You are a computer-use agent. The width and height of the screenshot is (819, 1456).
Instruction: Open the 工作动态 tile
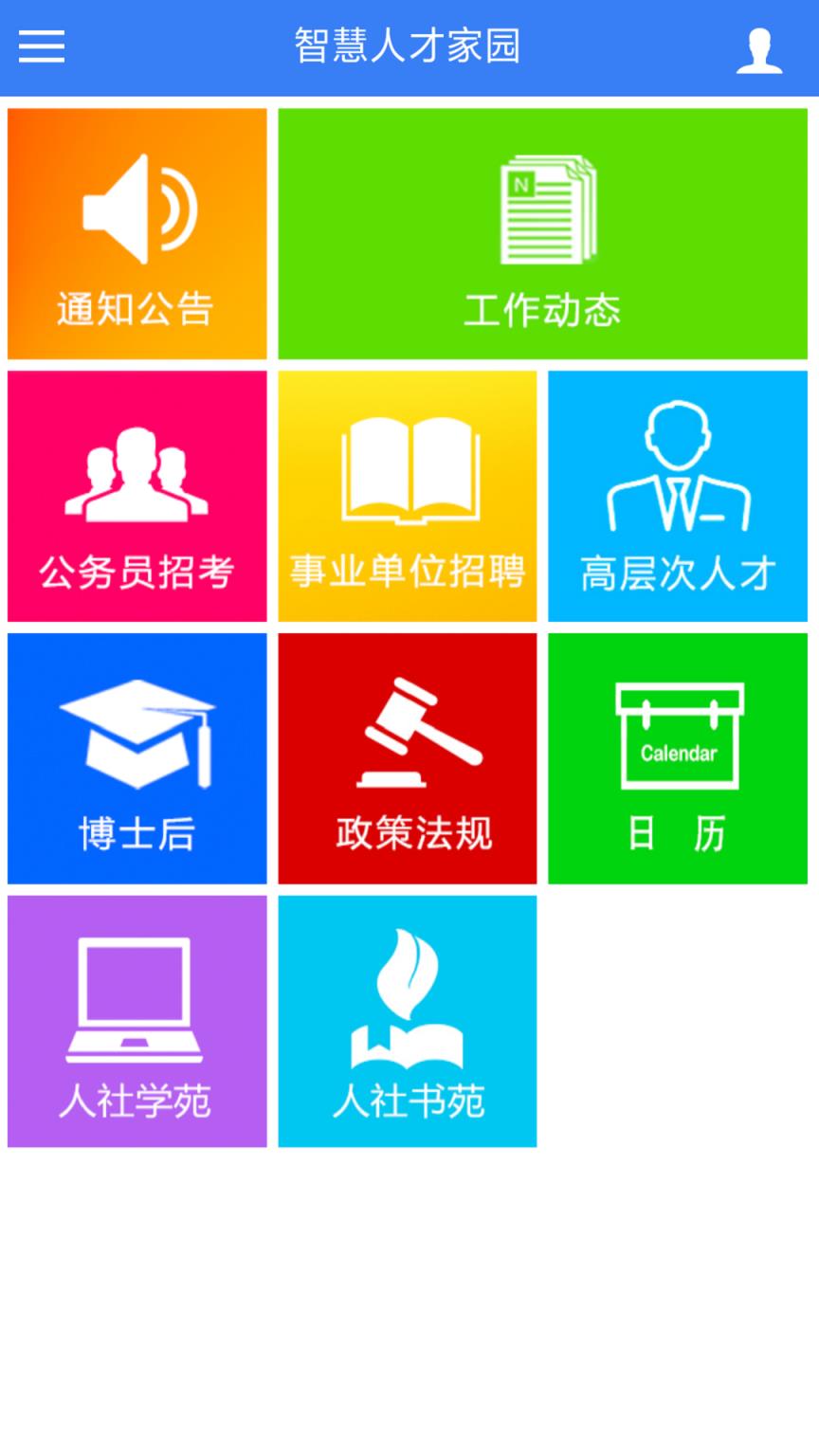point(541,234)
